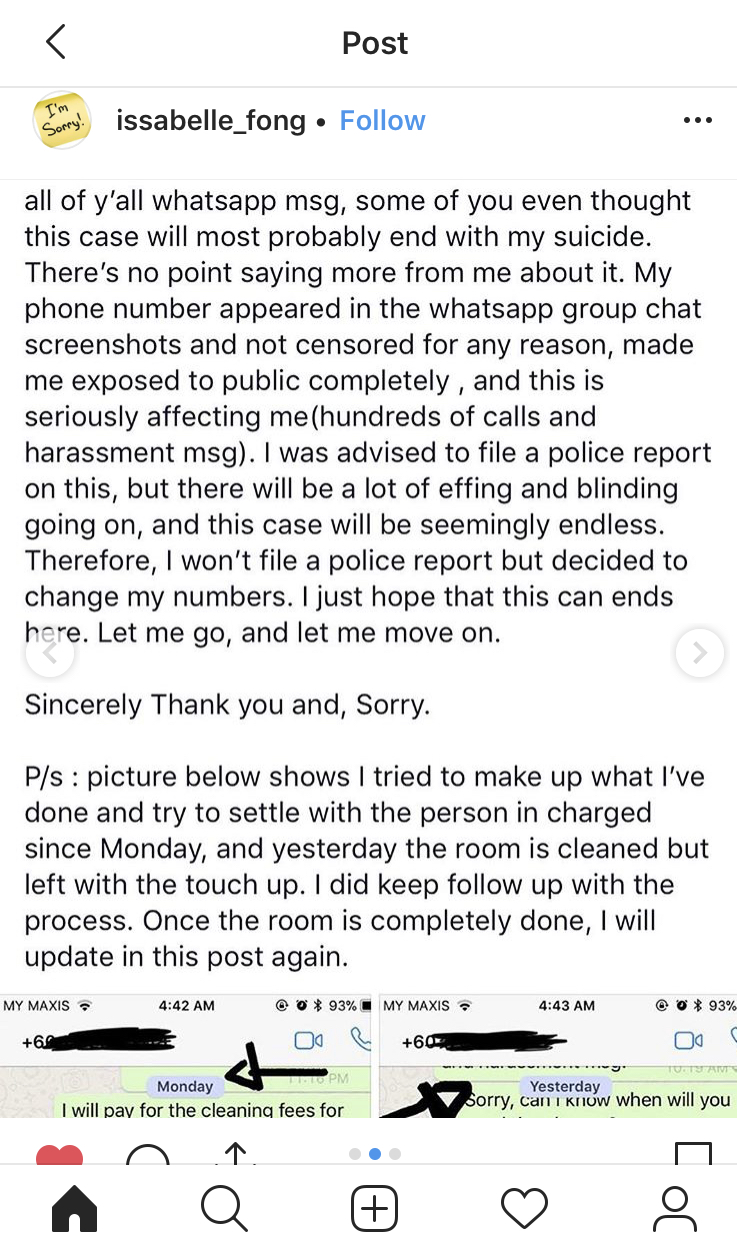Show the next image in the carousel

click(699, 653)
